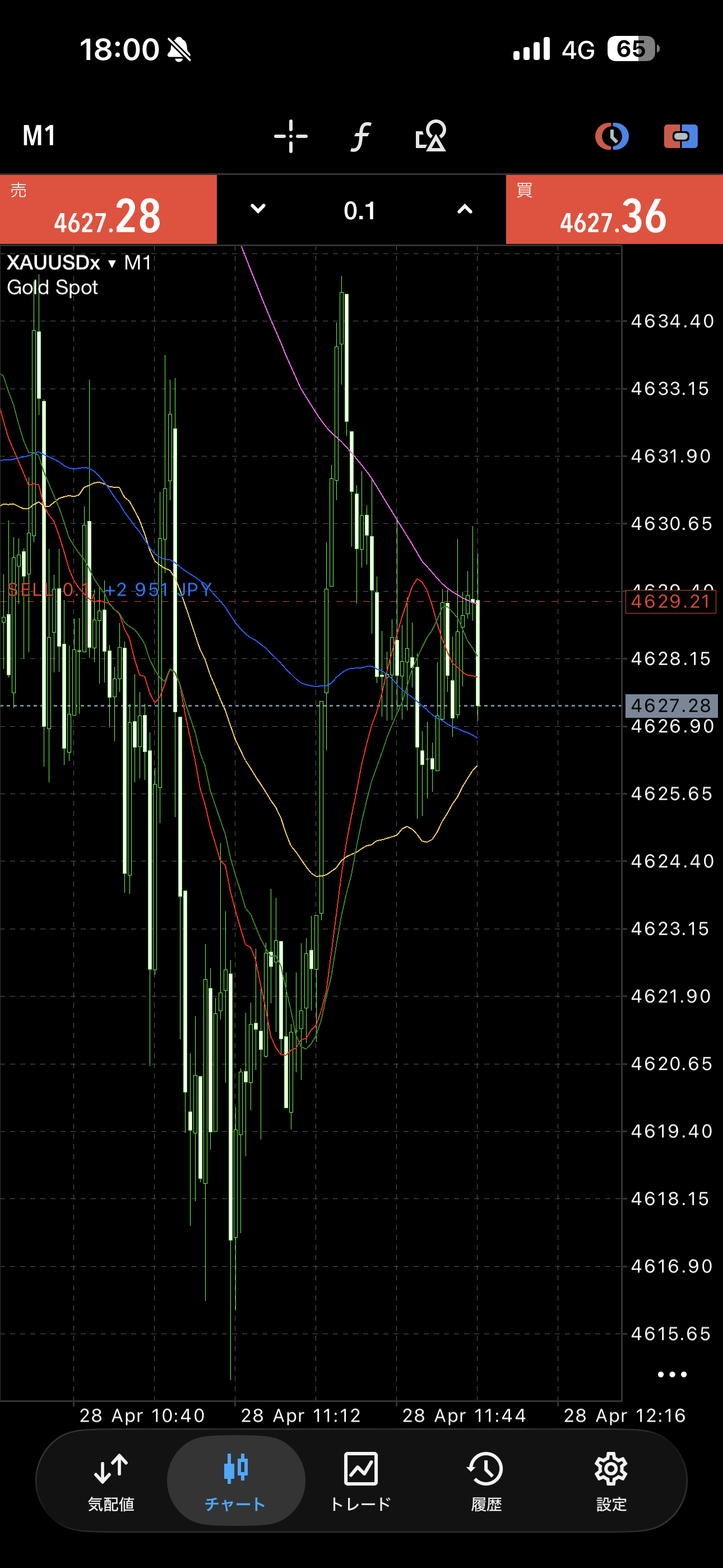Buy at 4627.36
The width and height of the screenshot is (723, 1568).
click(615, 210)
